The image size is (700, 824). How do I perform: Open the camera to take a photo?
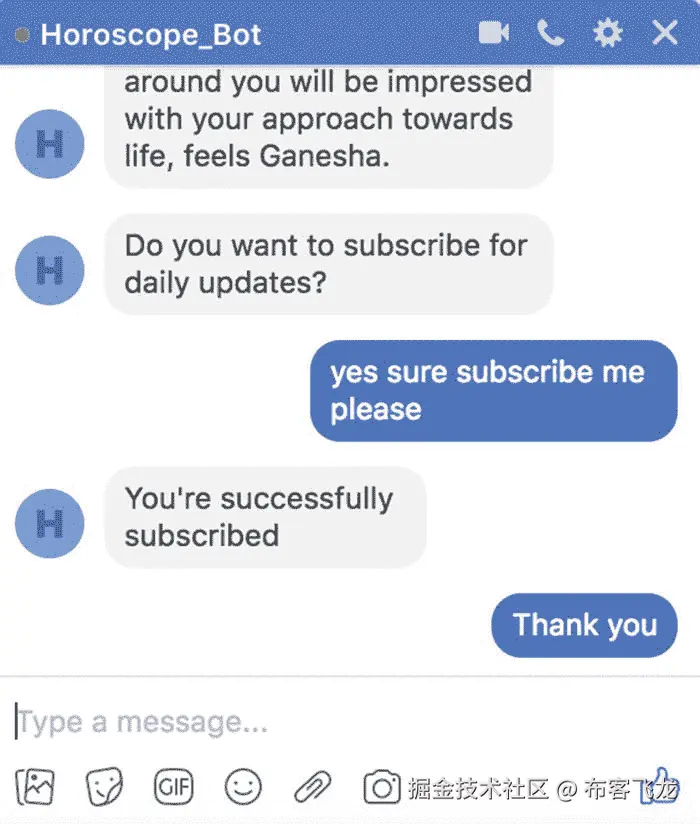[381, 788]
